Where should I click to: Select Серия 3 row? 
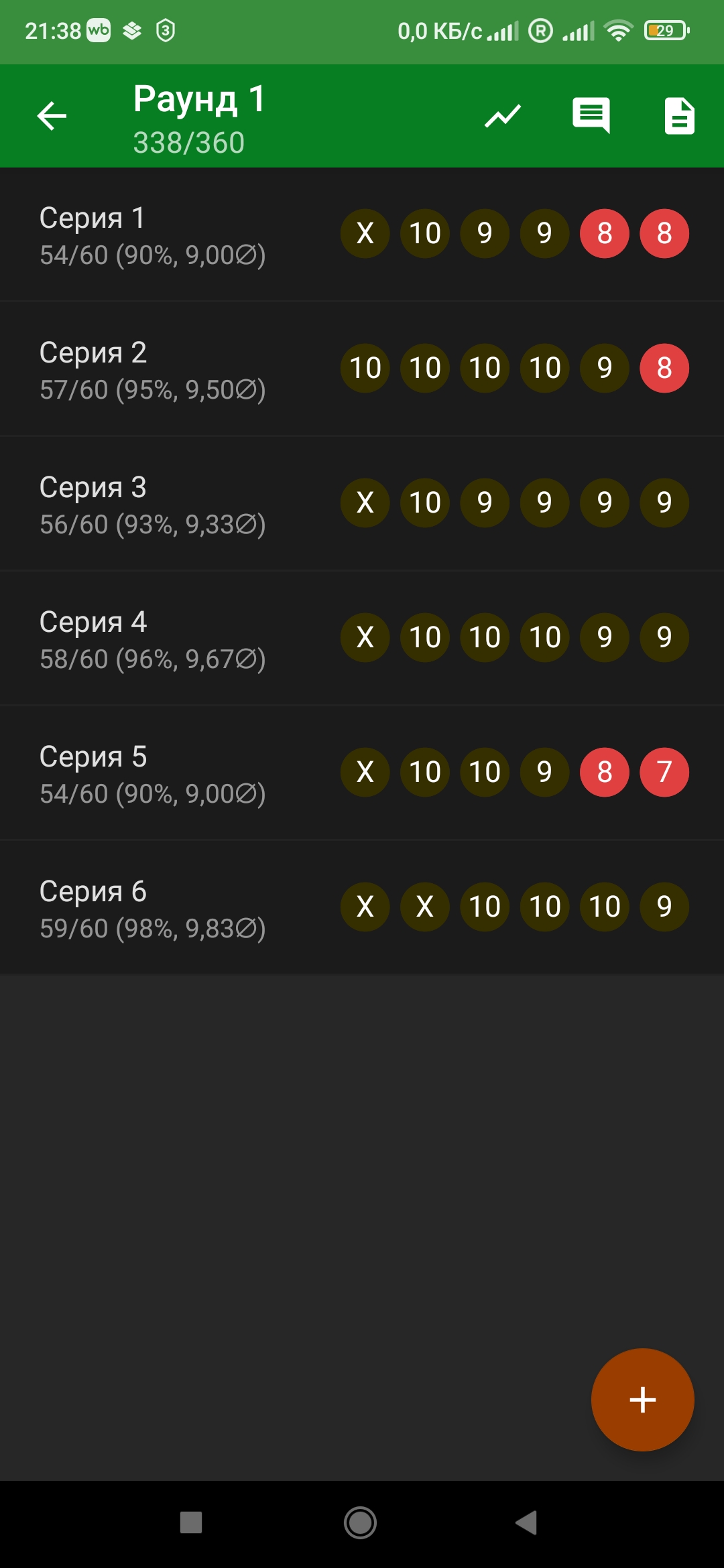[362, 504]
